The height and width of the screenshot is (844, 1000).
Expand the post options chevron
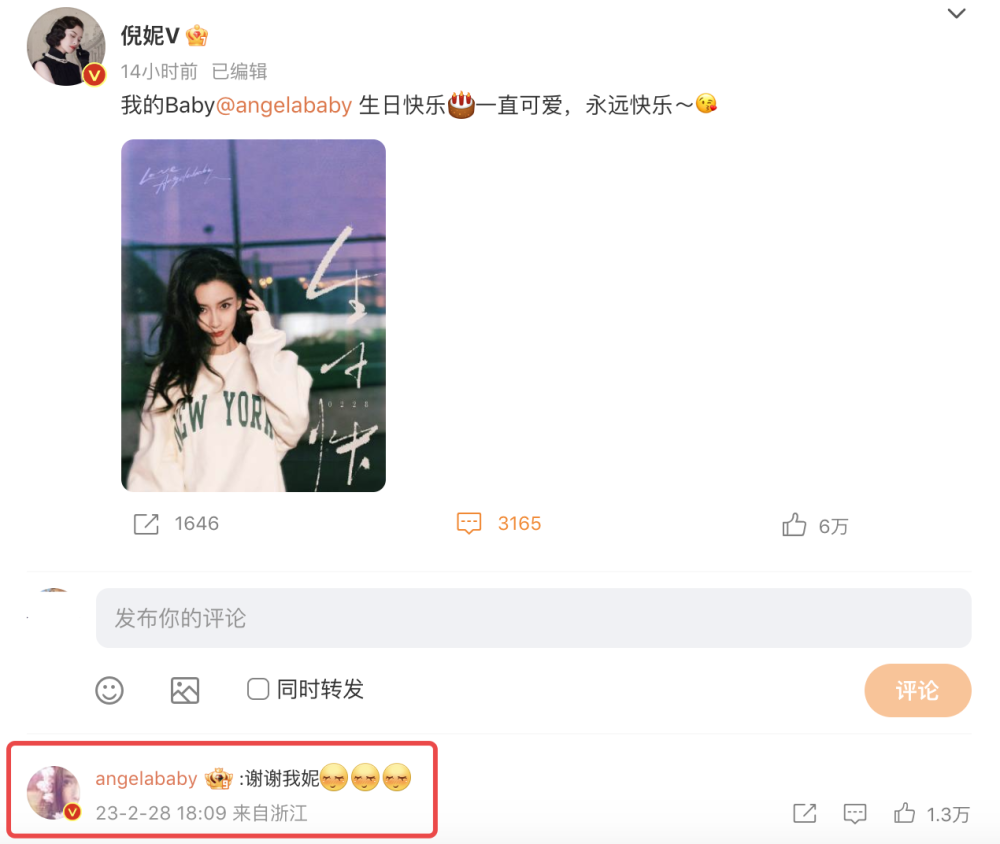pyautogui.click(x=957, y=14)
